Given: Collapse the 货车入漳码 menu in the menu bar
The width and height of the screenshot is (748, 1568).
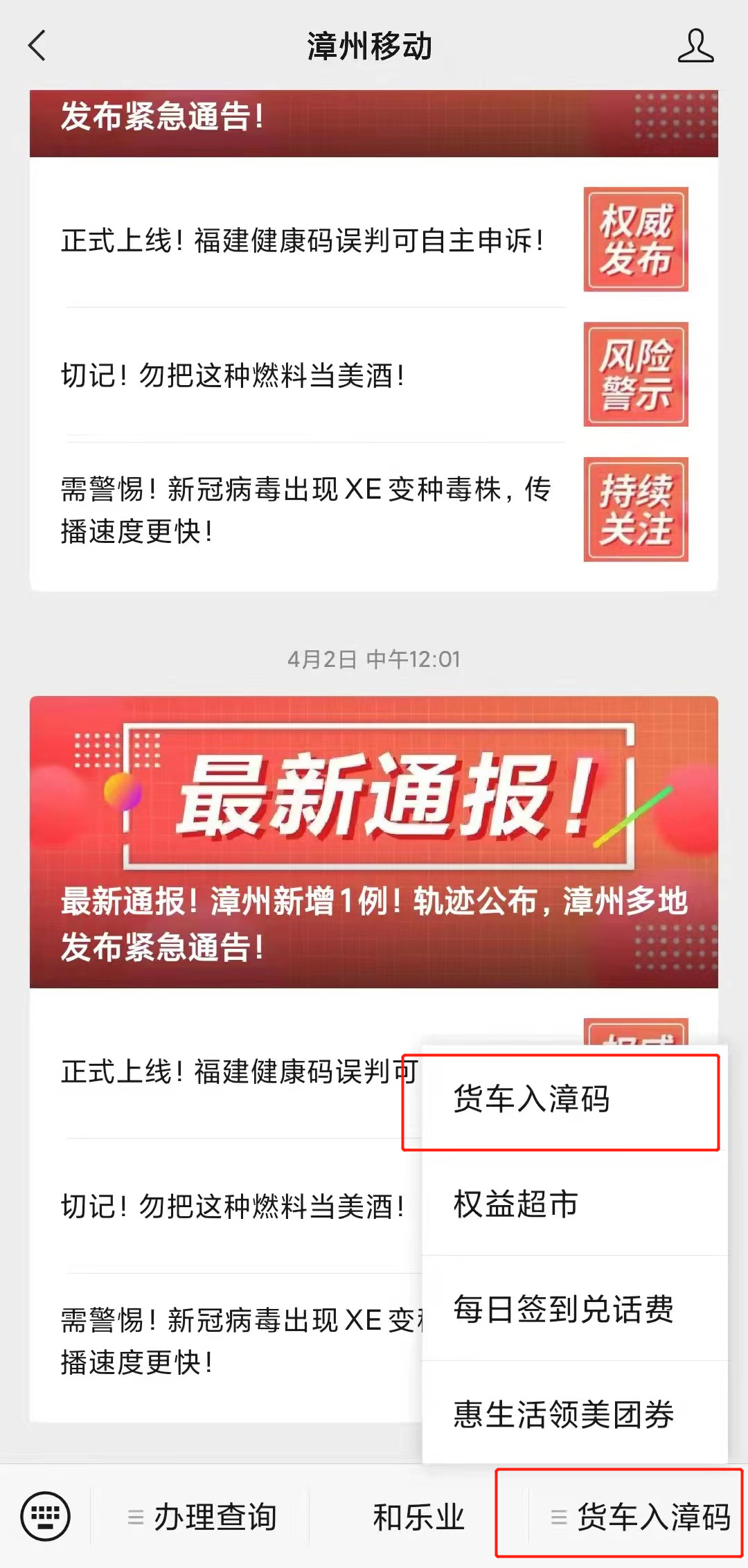Looking at the screenshot, I should tap(641, 1517).
